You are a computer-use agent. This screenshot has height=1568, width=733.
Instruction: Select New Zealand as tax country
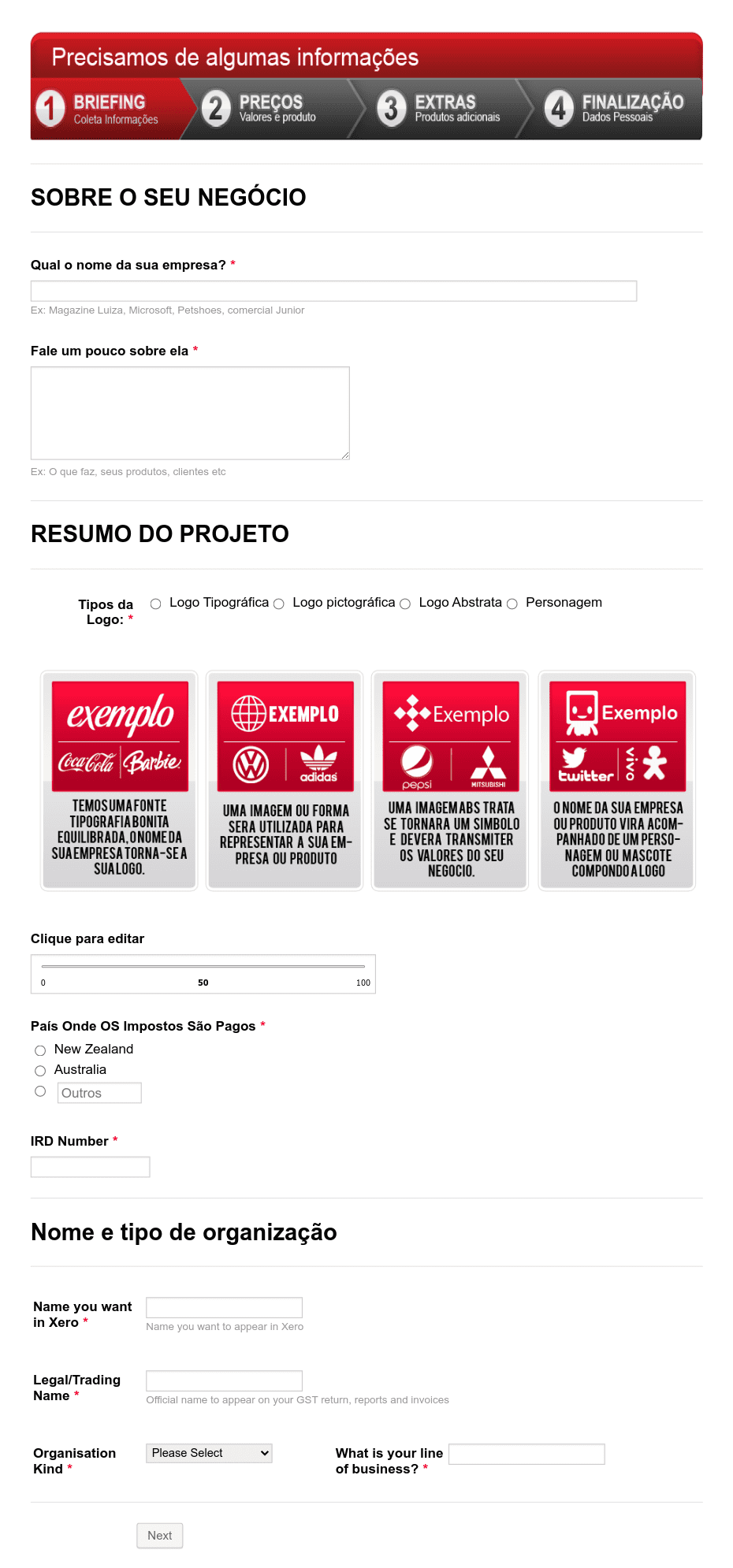(x=40, y=1050)
